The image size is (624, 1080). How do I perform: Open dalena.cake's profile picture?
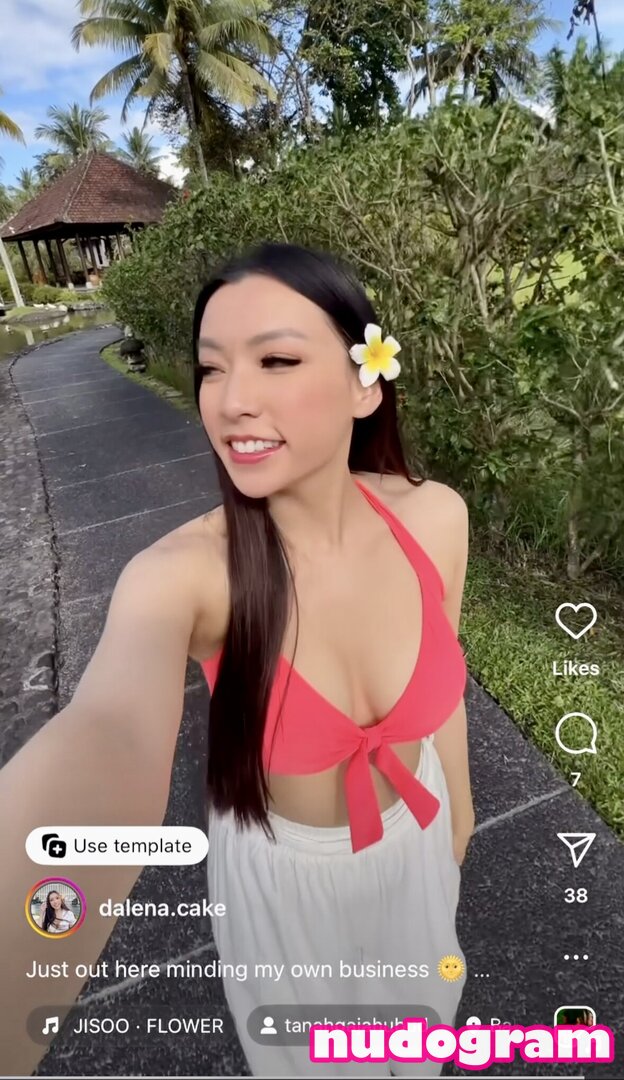[55, 908]
